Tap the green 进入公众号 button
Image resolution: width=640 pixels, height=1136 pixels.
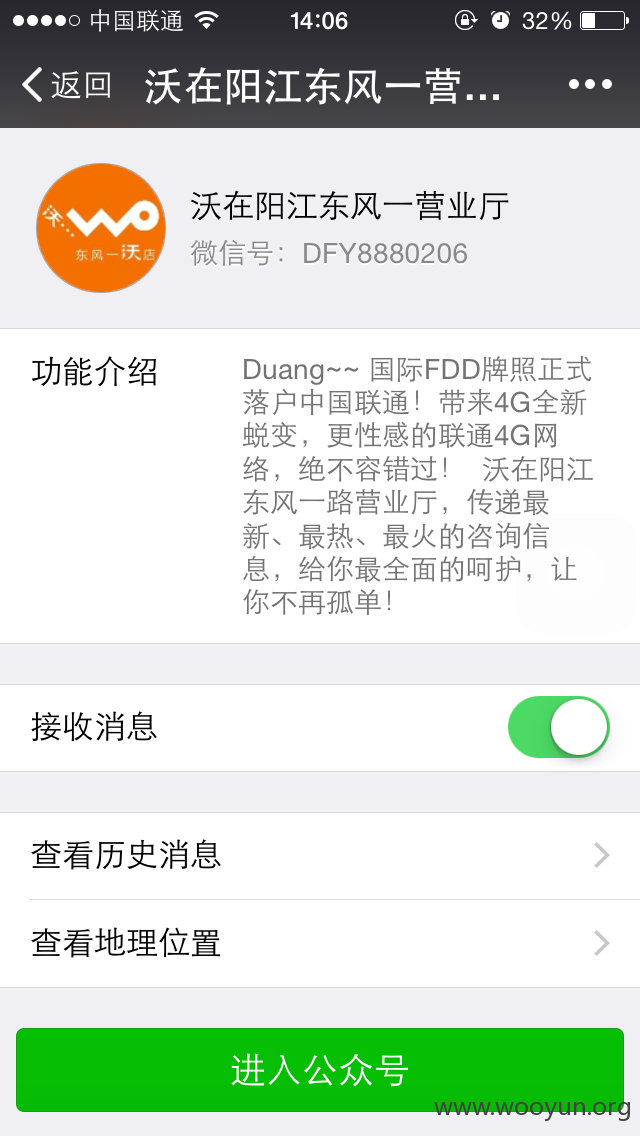point(320,1070)
